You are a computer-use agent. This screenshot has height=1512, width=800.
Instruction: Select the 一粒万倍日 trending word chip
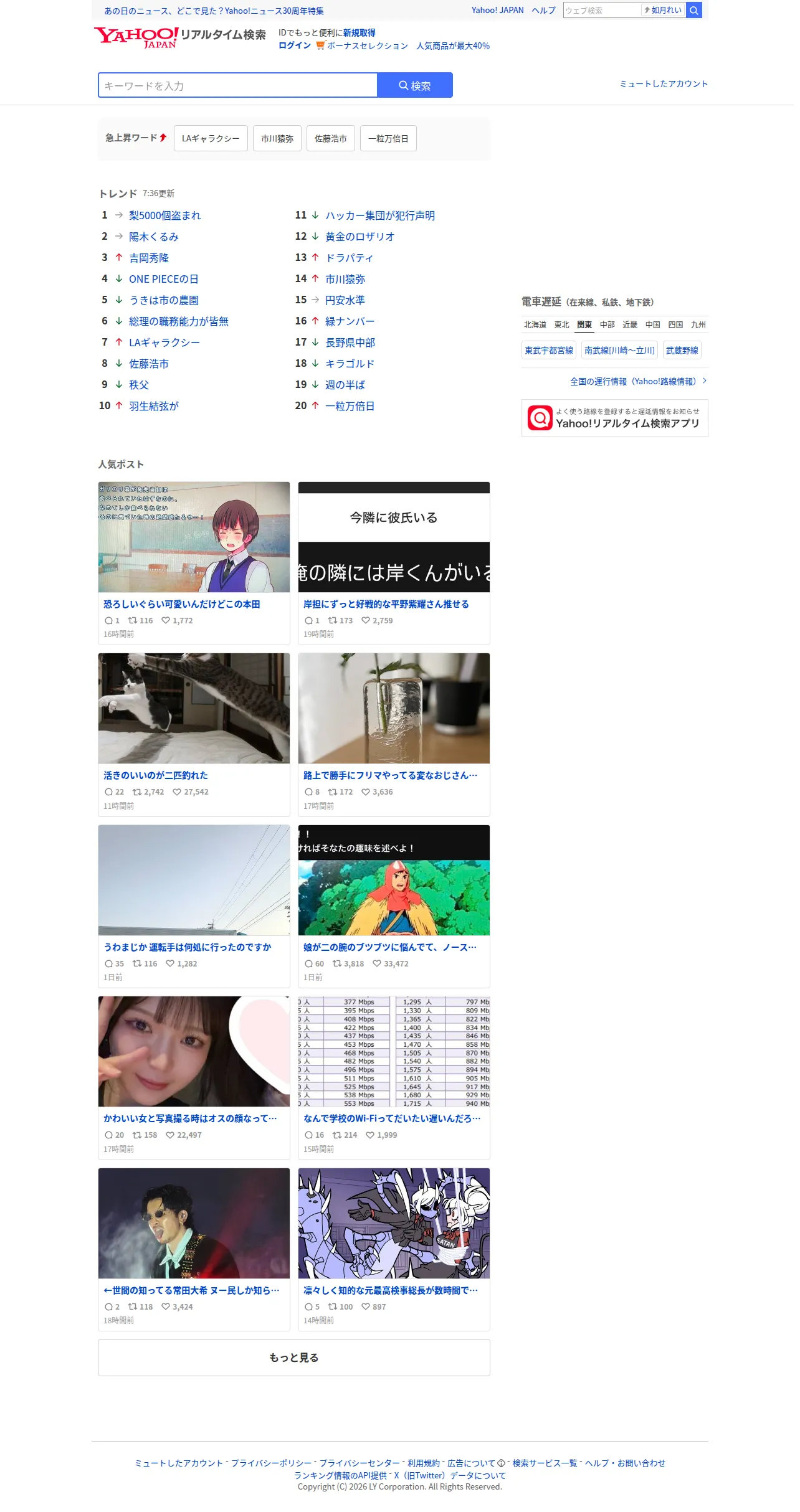388,138
